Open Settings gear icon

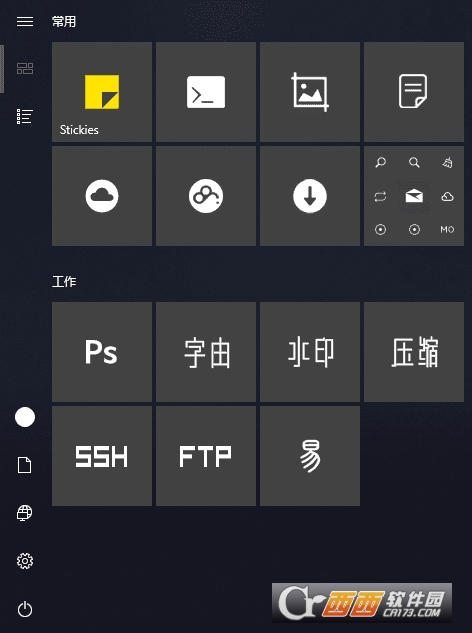[25, 561]
